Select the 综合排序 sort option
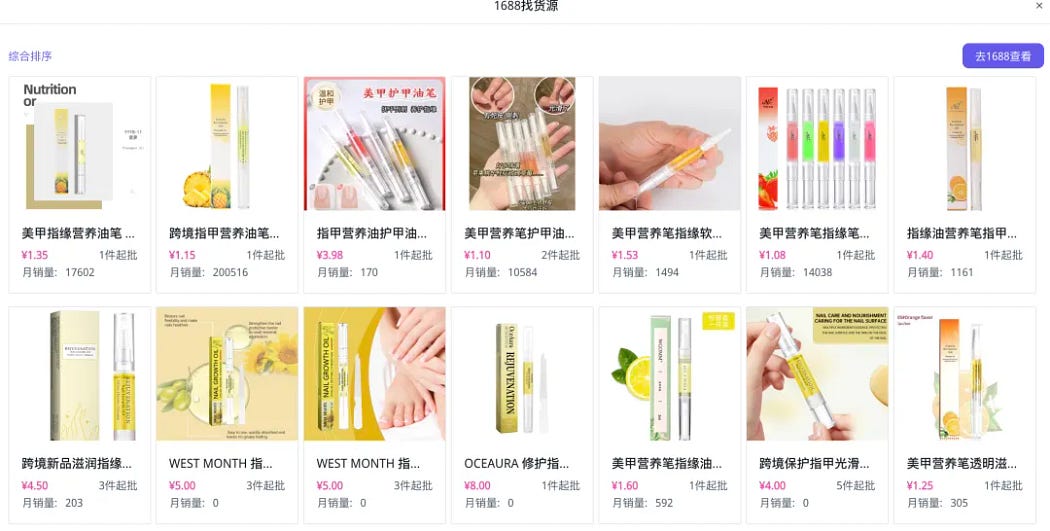1050x531 pixels. tap(30, 56)
